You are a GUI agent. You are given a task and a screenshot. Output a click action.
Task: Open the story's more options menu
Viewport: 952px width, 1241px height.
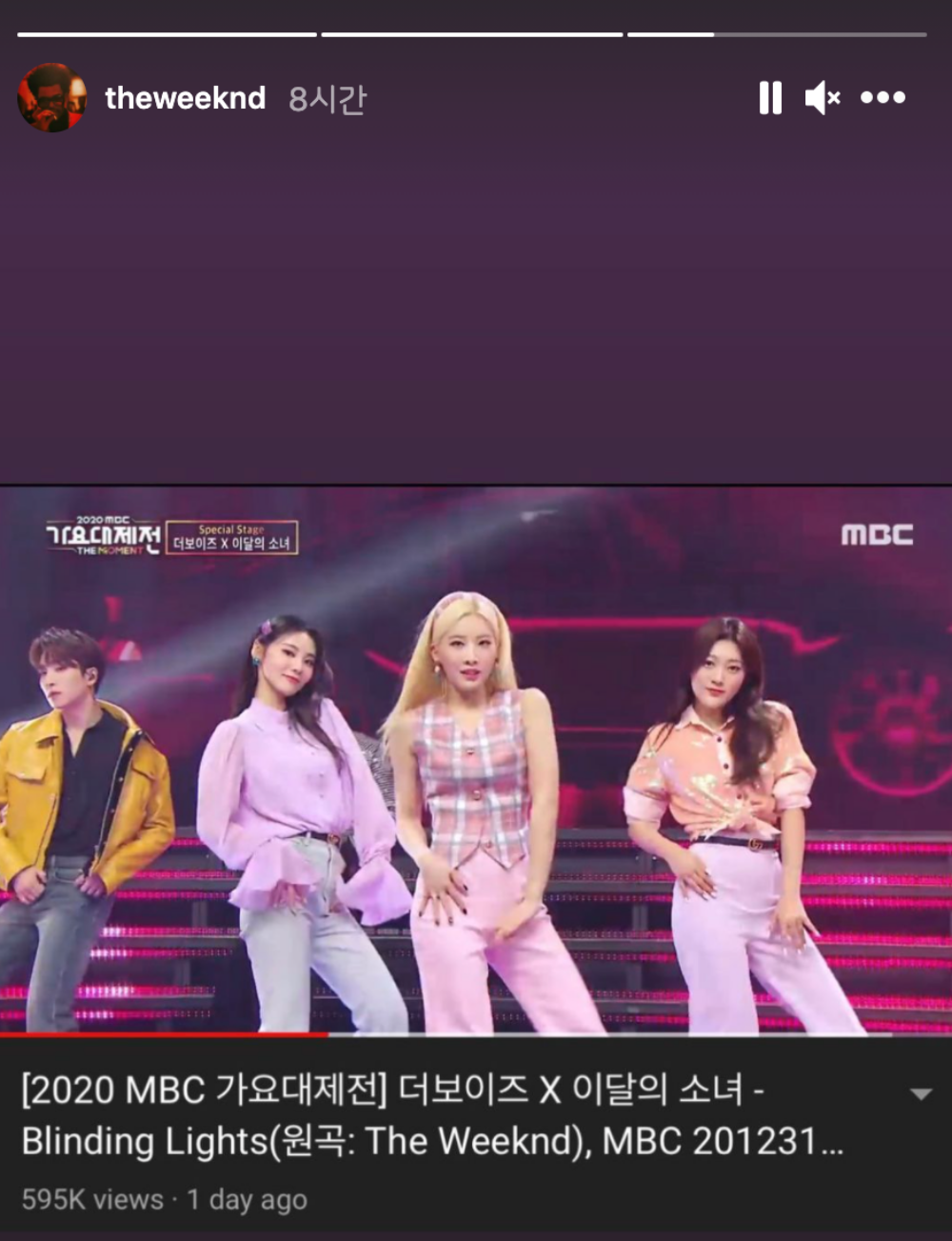click(883, 98)
